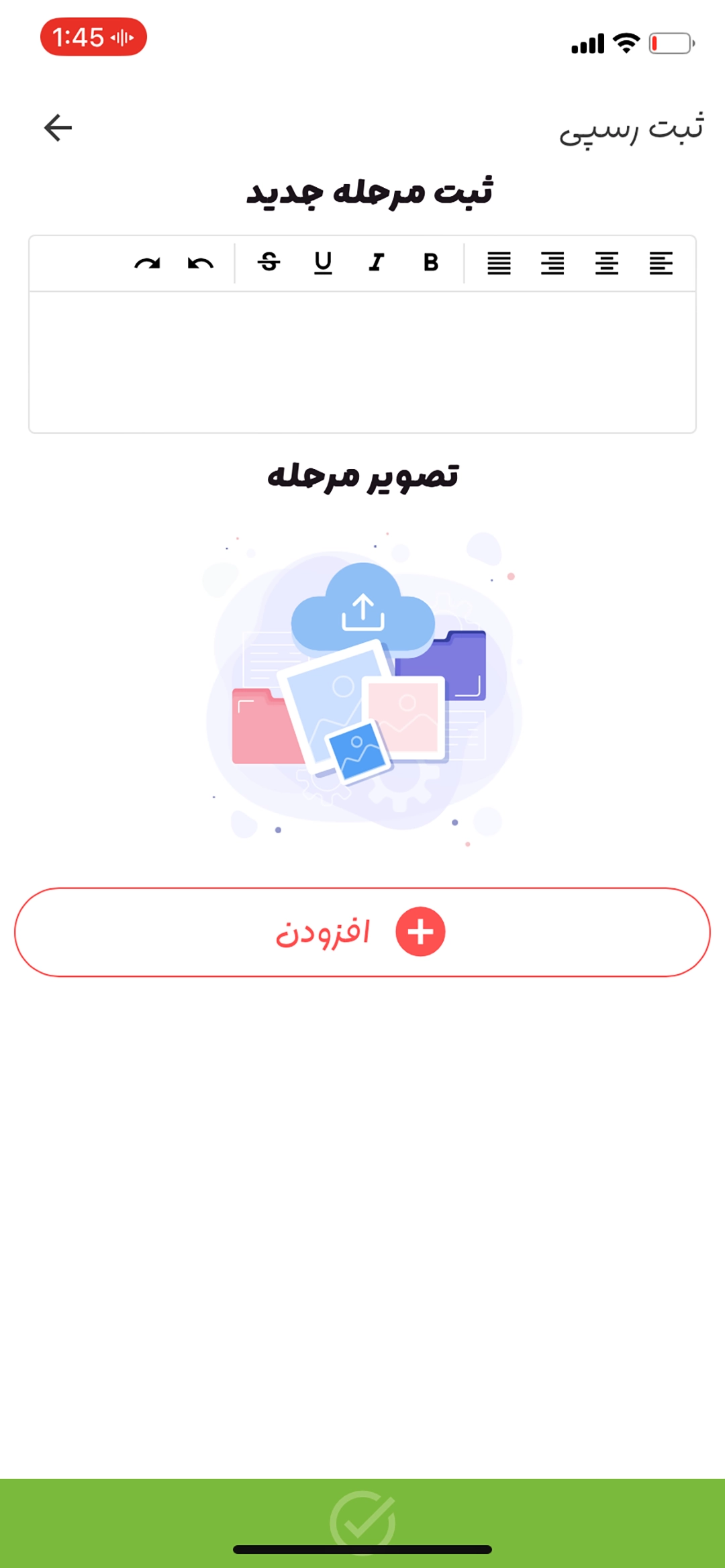
Task: Redo the last text edit
Action: pos(147,263)
